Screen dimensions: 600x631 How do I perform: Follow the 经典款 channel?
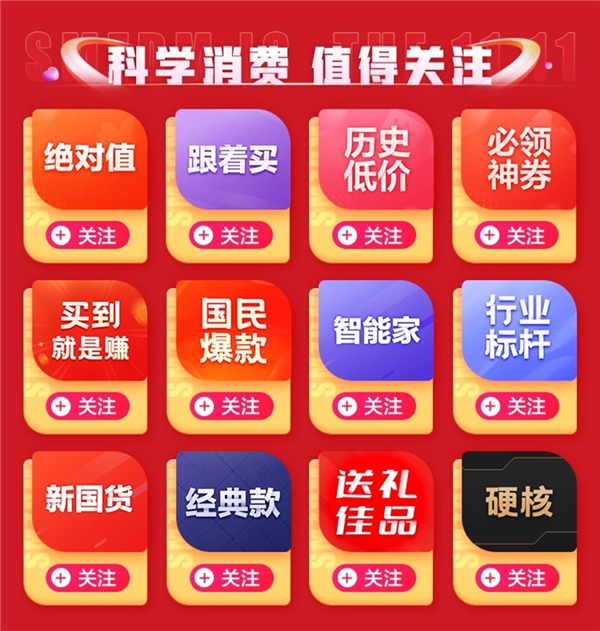pos(231,577)
